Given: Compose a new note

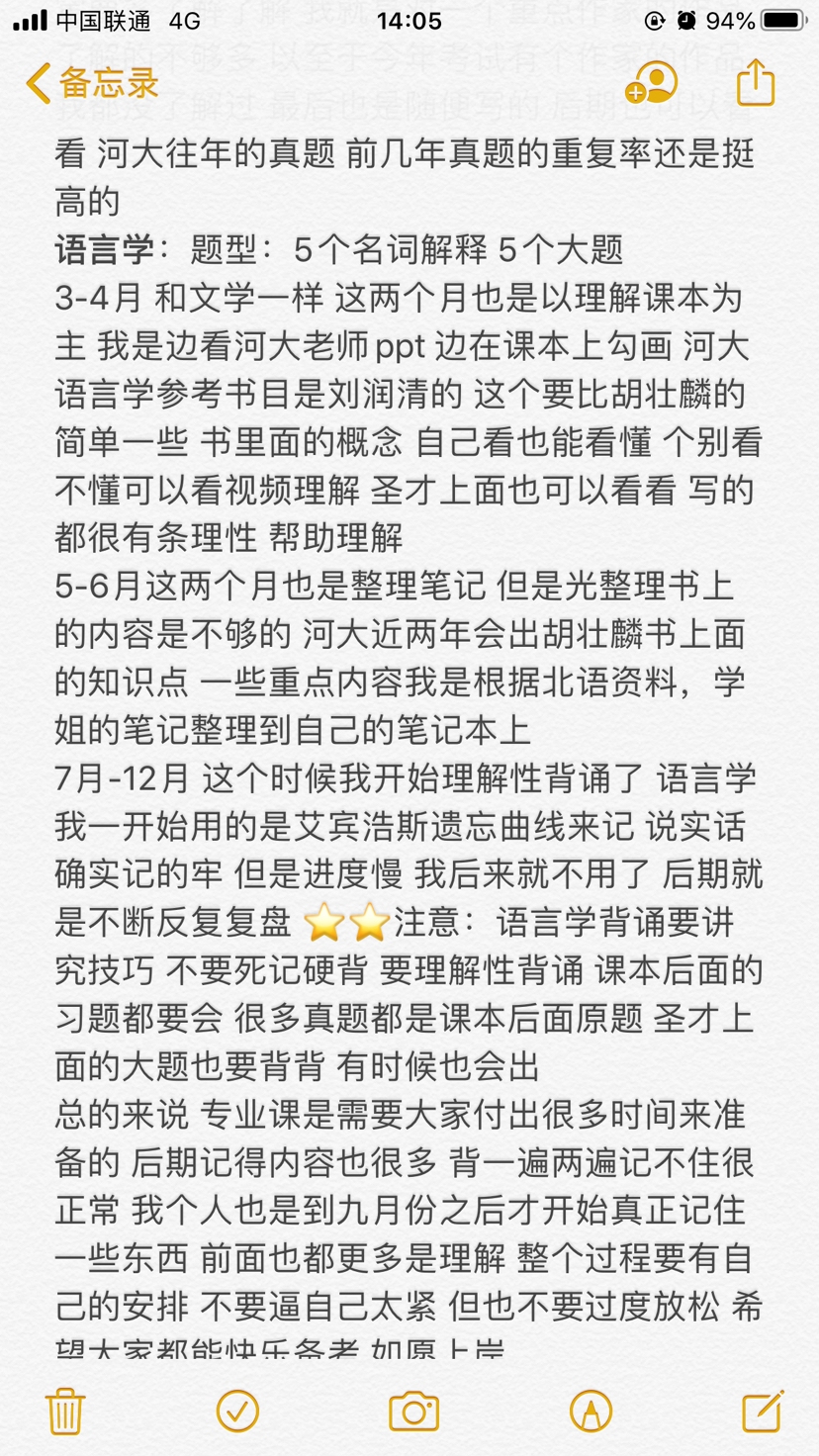Looking at the screenshot, I should point(763,1410).
